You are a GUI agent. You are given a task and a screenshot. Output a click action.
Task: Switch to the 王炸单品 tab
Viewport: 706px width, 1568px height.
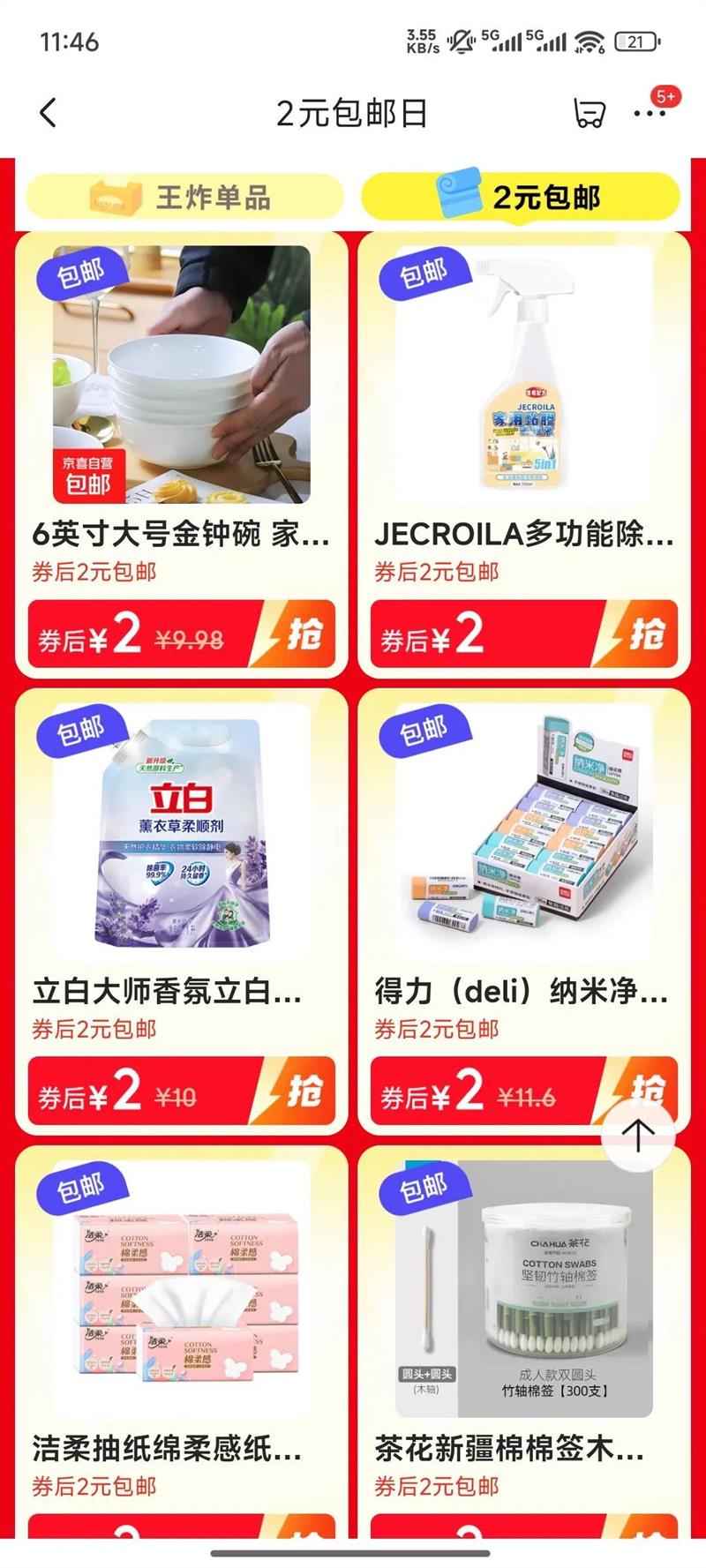point(184,197)
